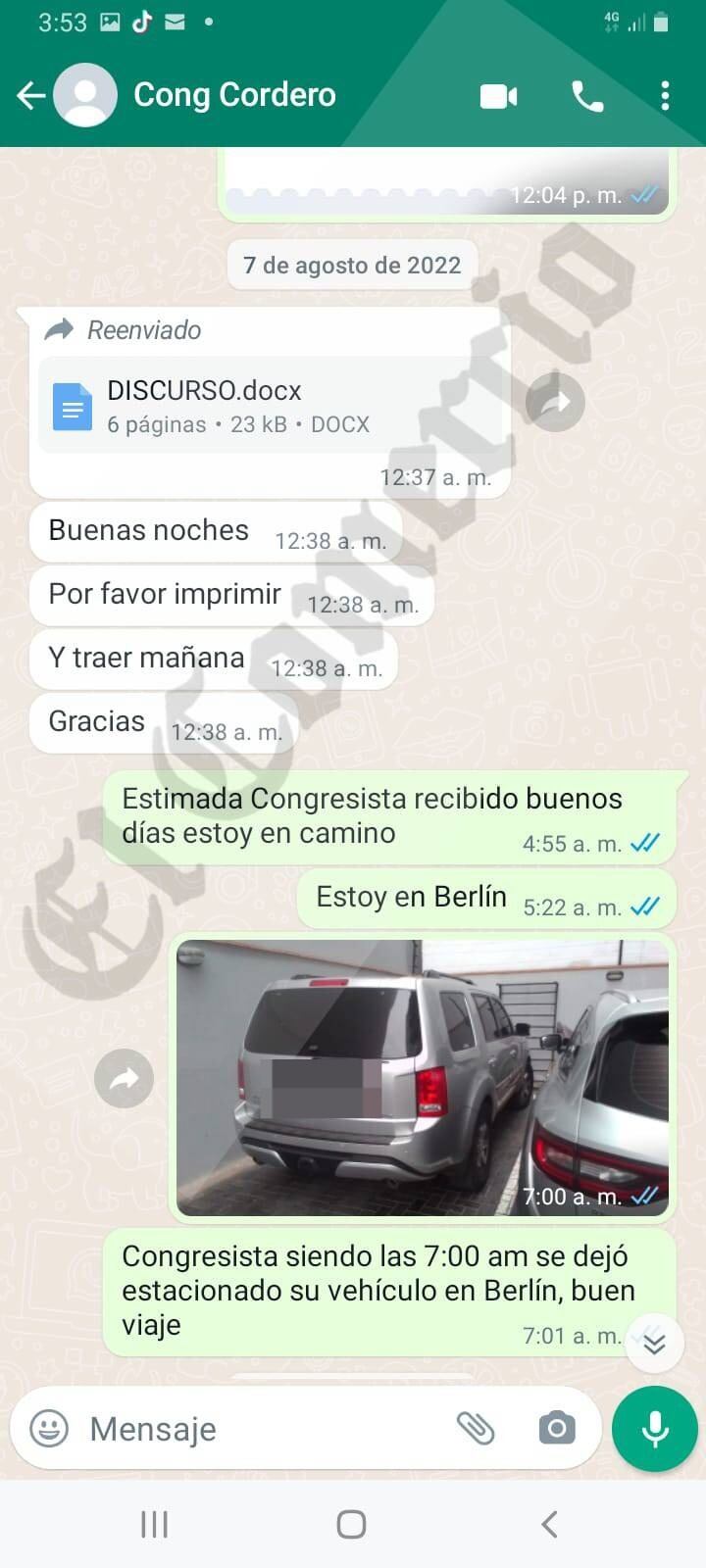This screenshot has width=706, height=1568.
Task: Forward the car photo message
Action: 124,1079
